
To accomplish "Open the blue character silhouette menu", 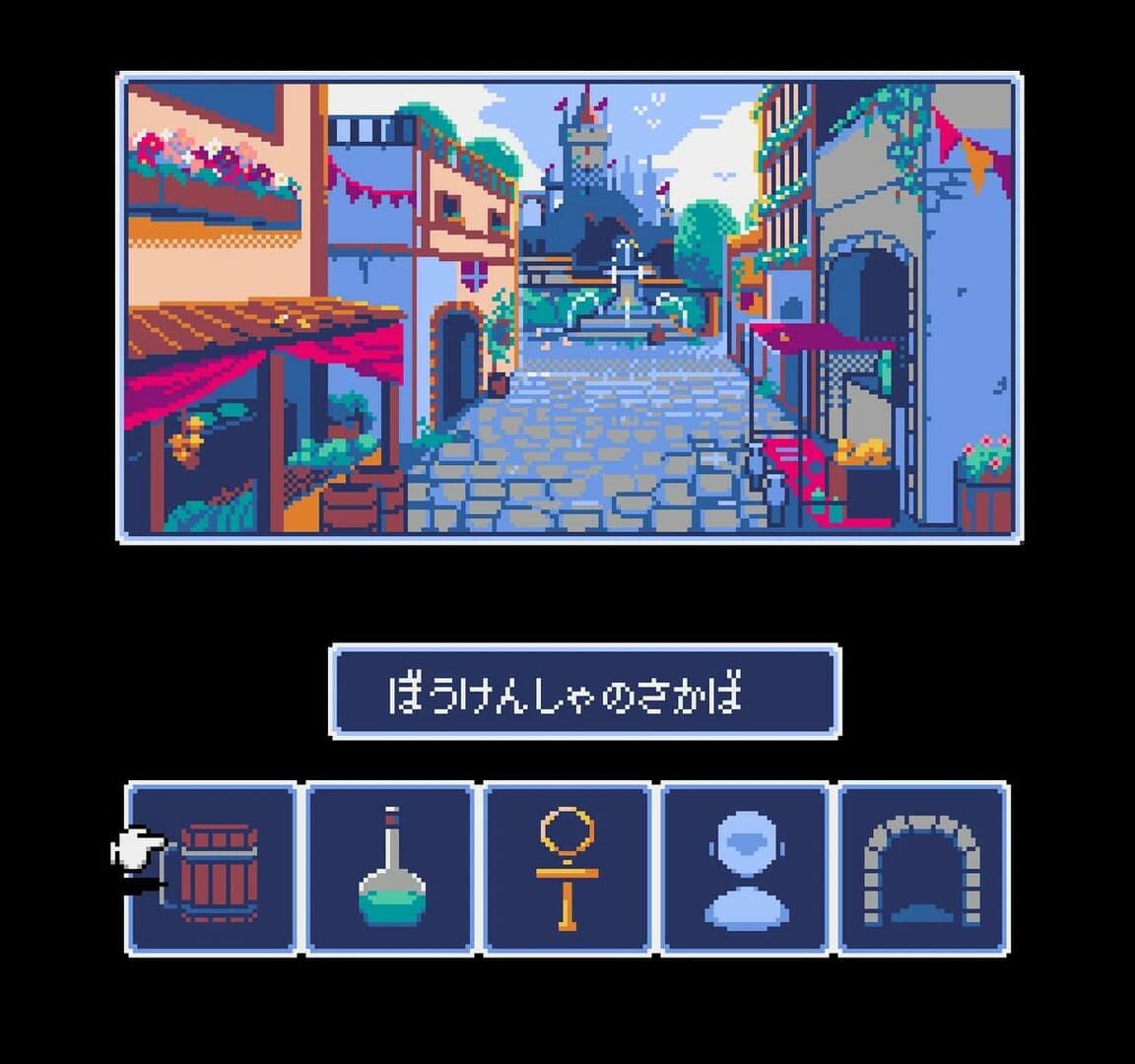I will pyautogui.click(x=745, y=870).
